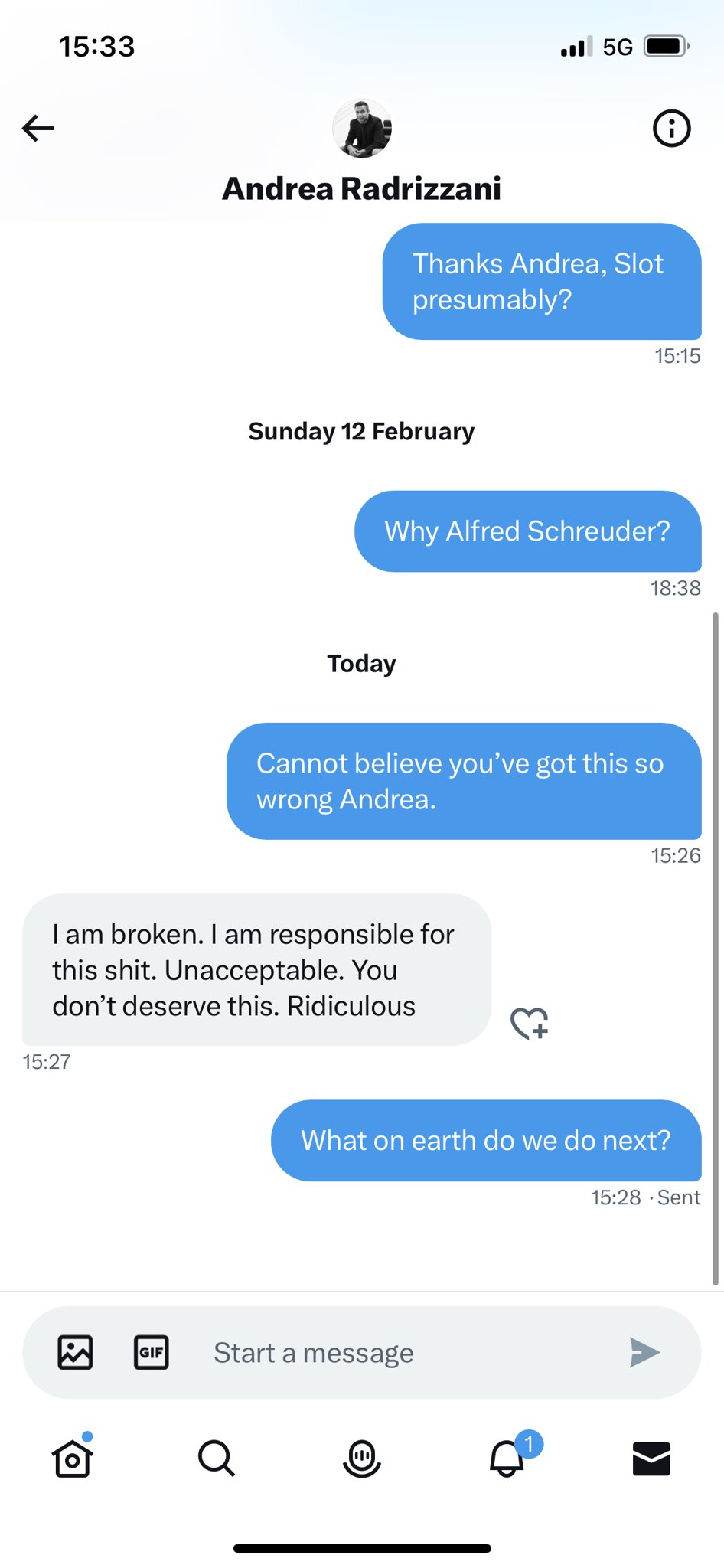This screenshot has width=724, height=1568.
Task: Go back using the arrow icon
Action: pyautogui.click(x=38, y=128)
